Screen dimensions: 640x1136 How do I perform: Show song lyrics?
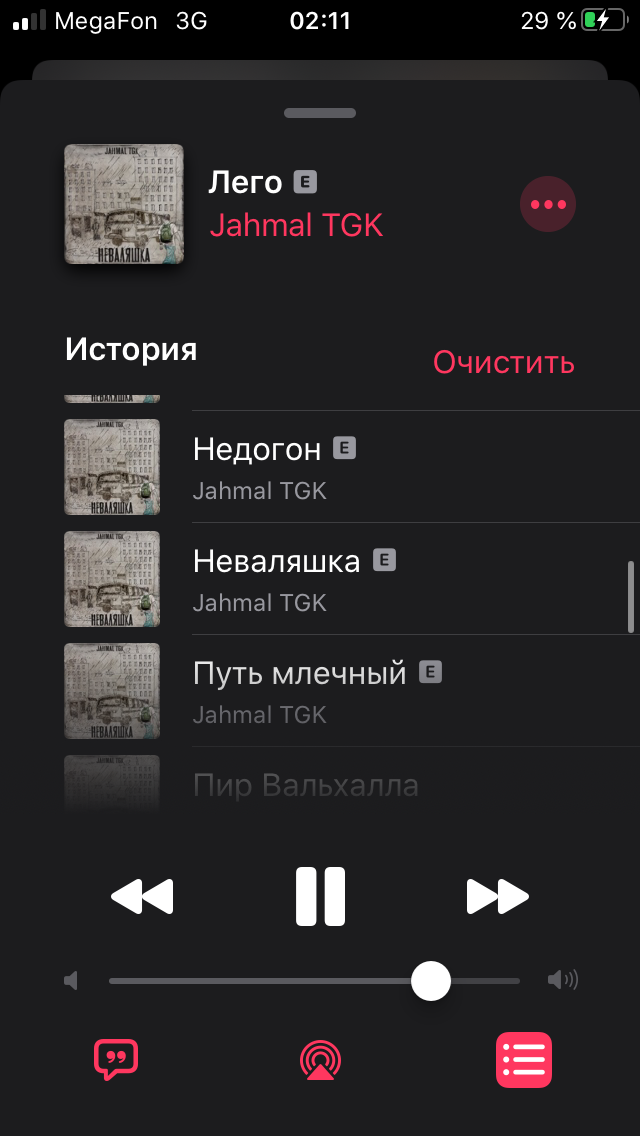click(116, 1060)
